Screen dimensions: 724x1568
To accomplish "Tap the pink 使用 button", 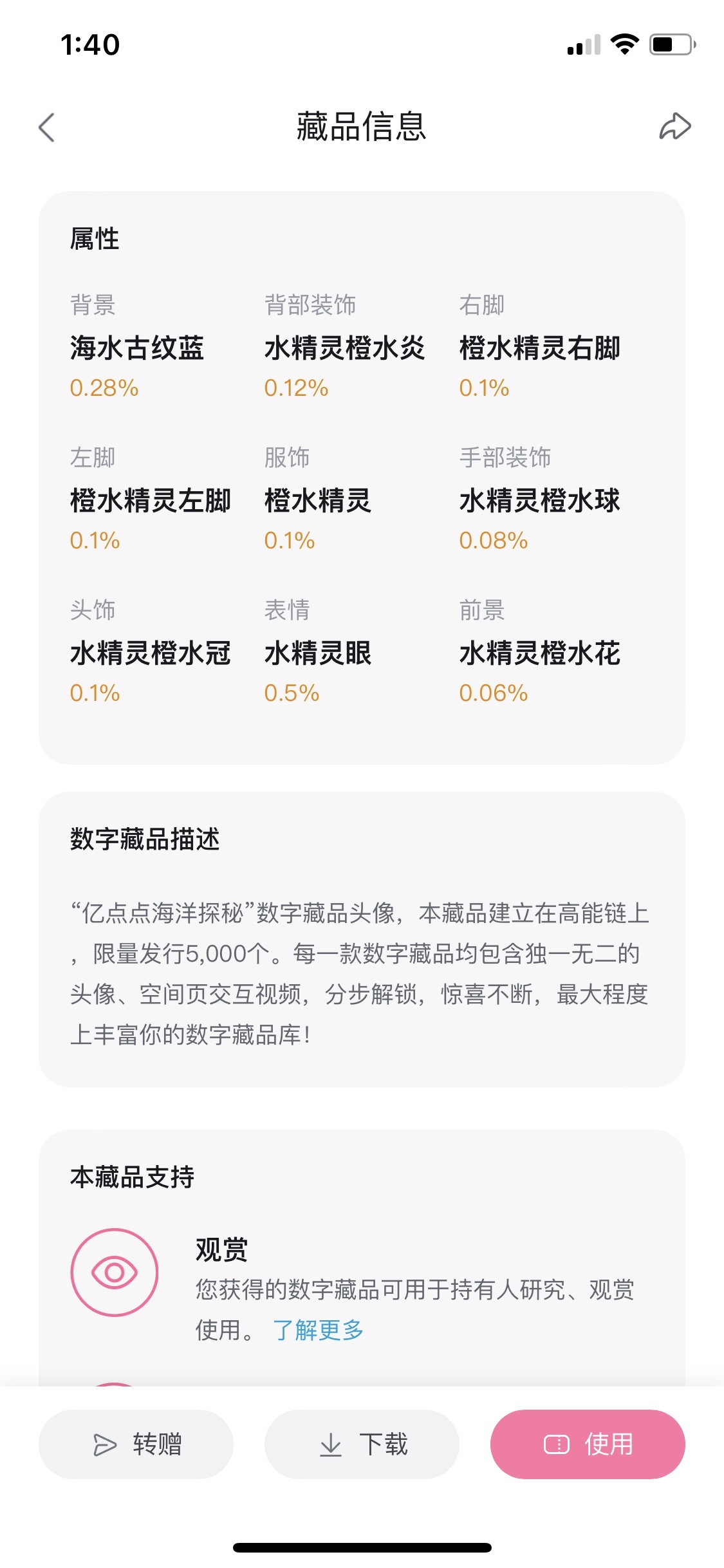I will [588, 1444].
